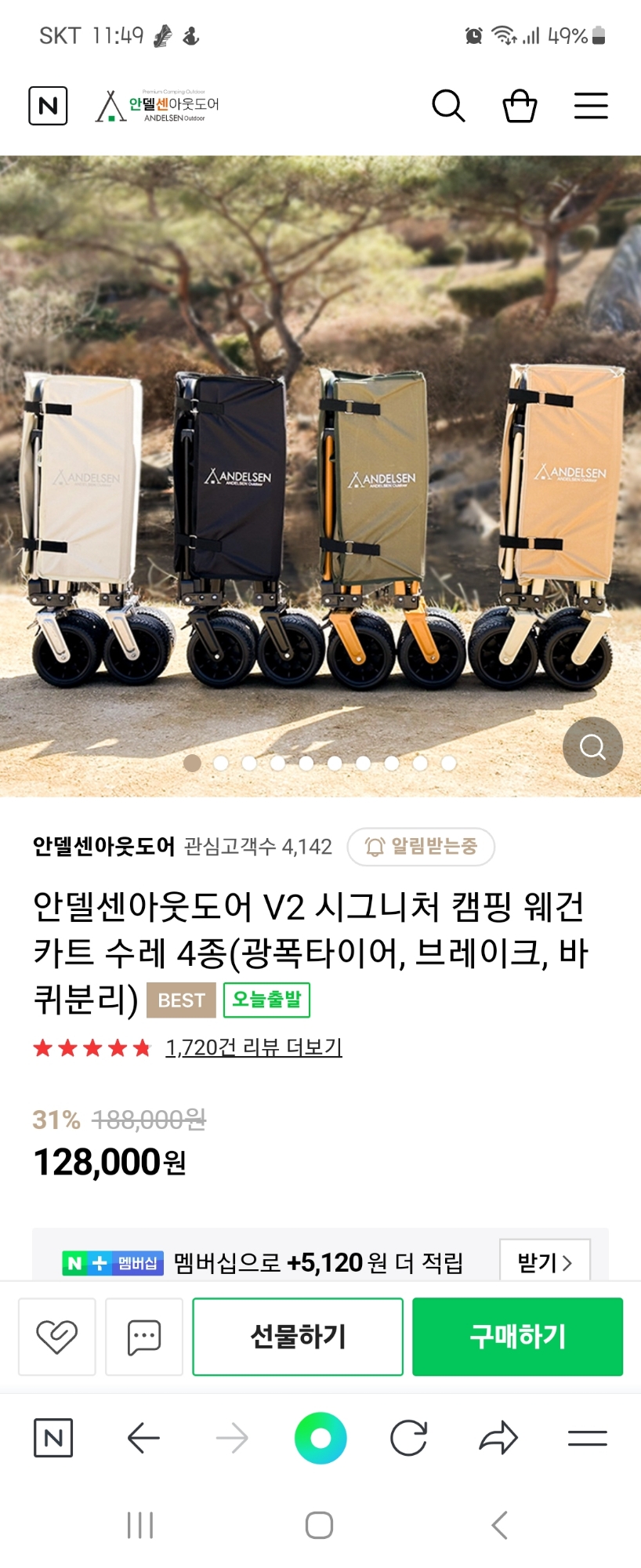Tap 받기 for membership points
Screen dimensions: 641x1568
click(545, 1262)
